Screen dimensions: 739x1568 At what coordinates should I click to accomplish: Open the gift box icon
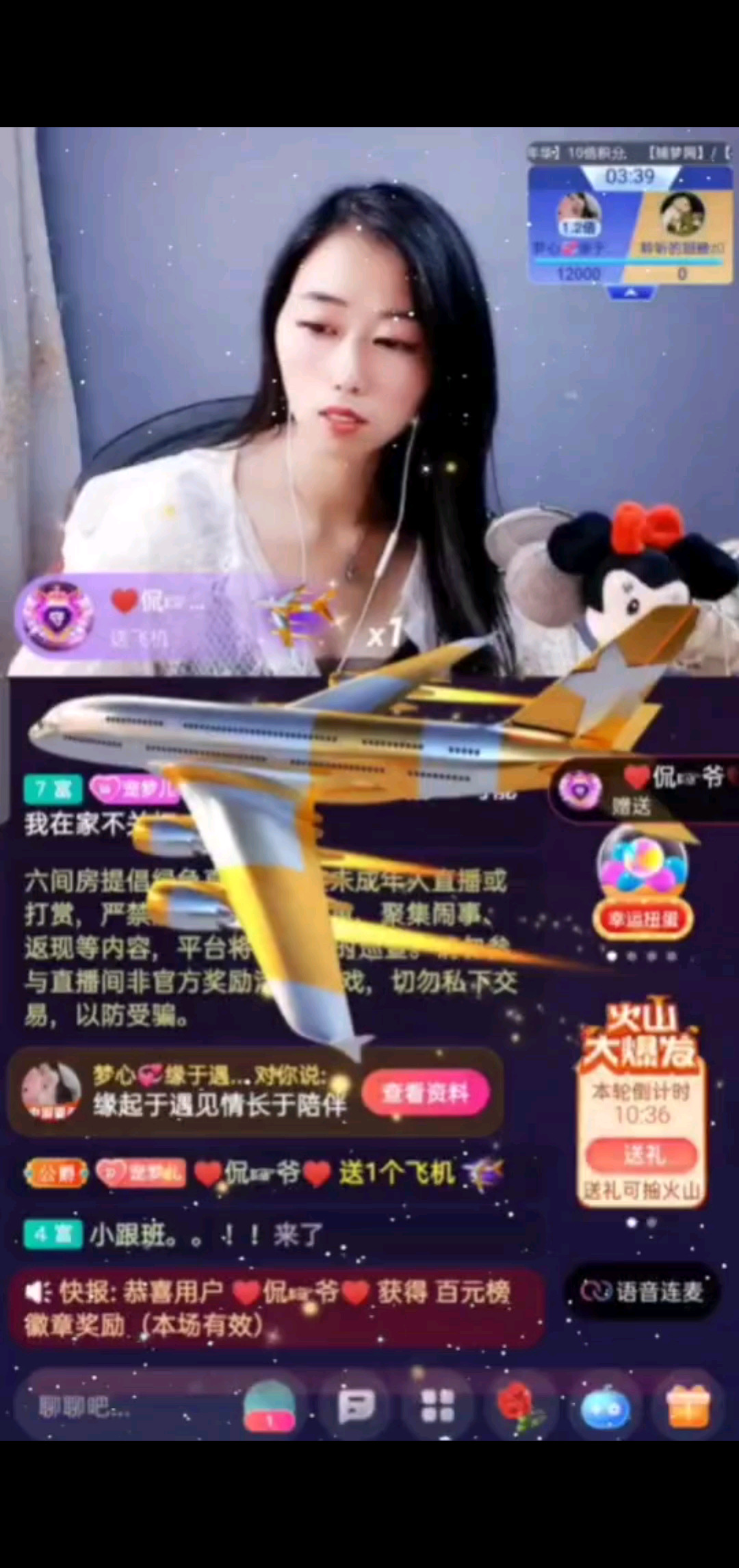(x=688, y=1407)
